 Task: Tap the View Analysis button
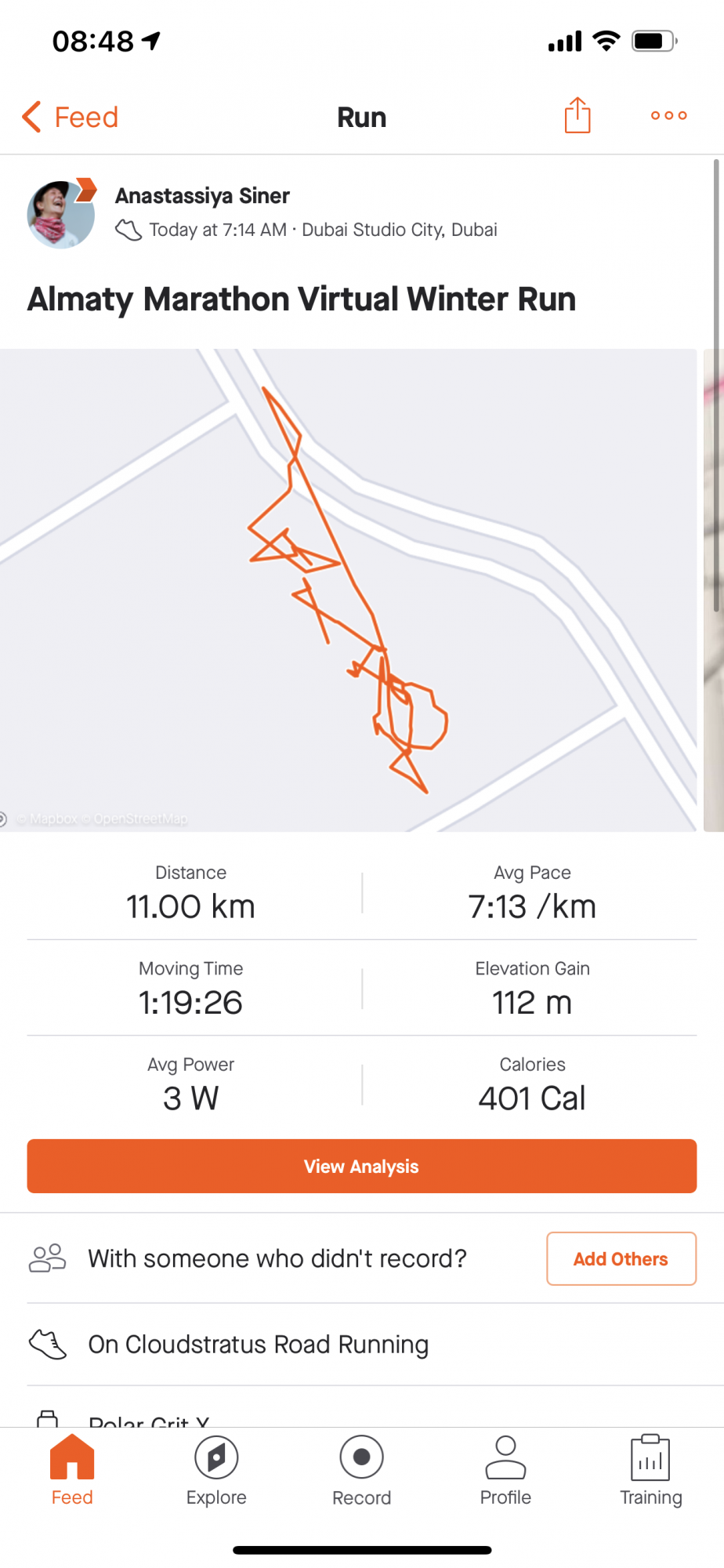361,1166
